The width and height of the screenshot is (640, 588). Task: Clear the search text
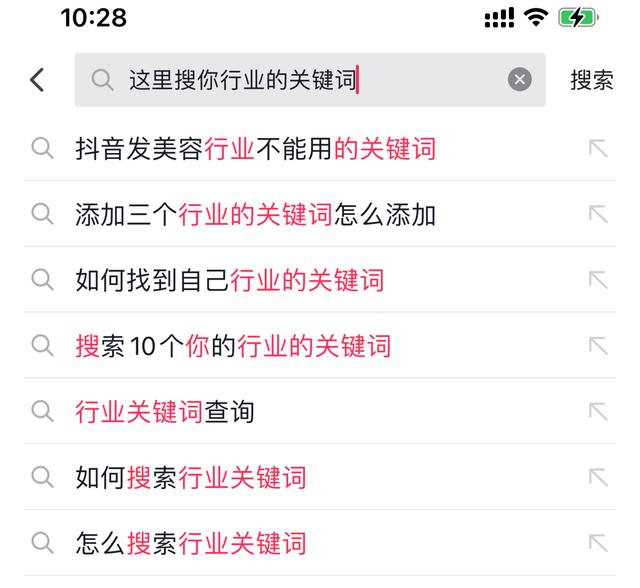520,80
